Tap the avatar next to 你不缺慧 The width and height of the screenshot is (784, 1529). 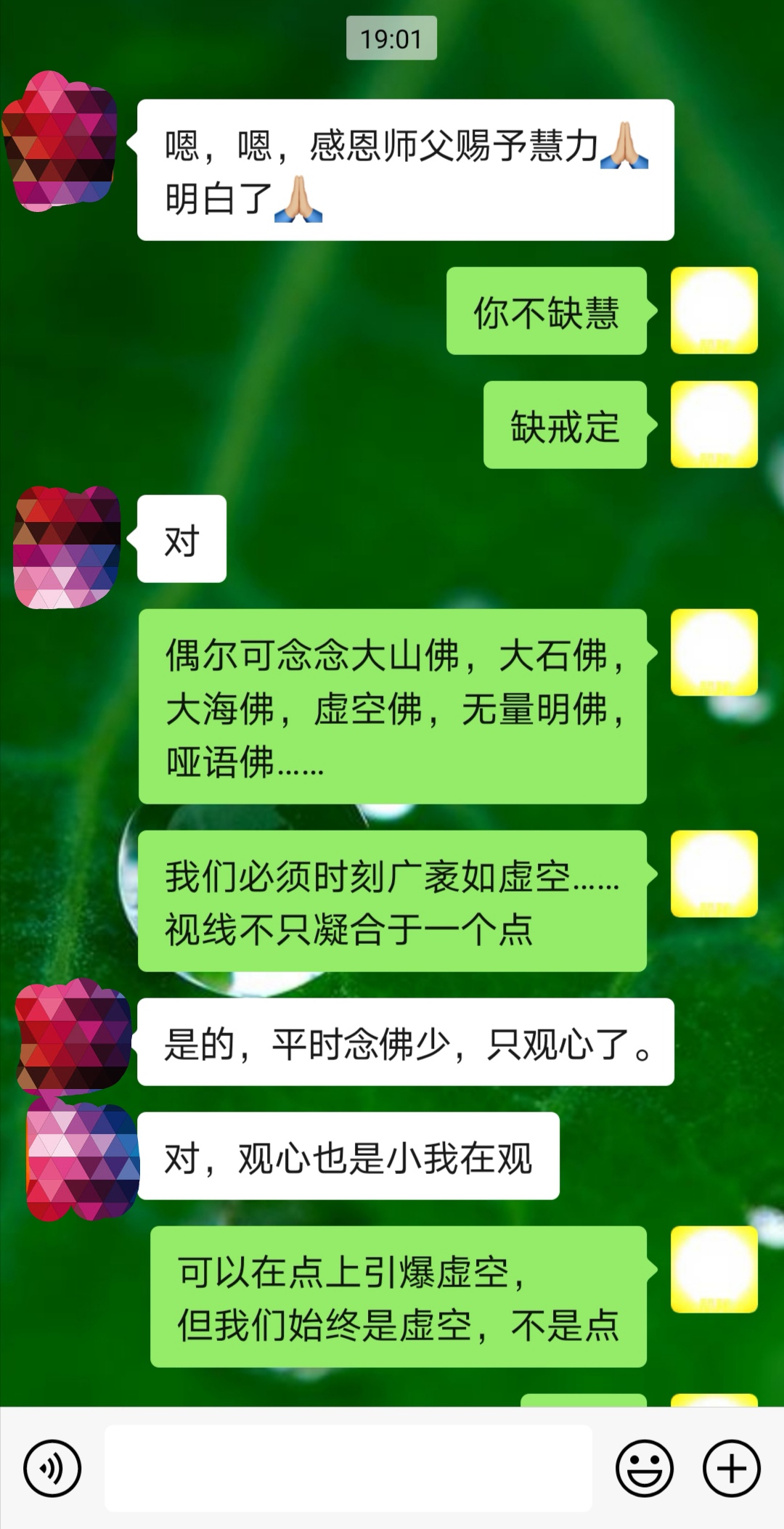[x=714, y=311]
